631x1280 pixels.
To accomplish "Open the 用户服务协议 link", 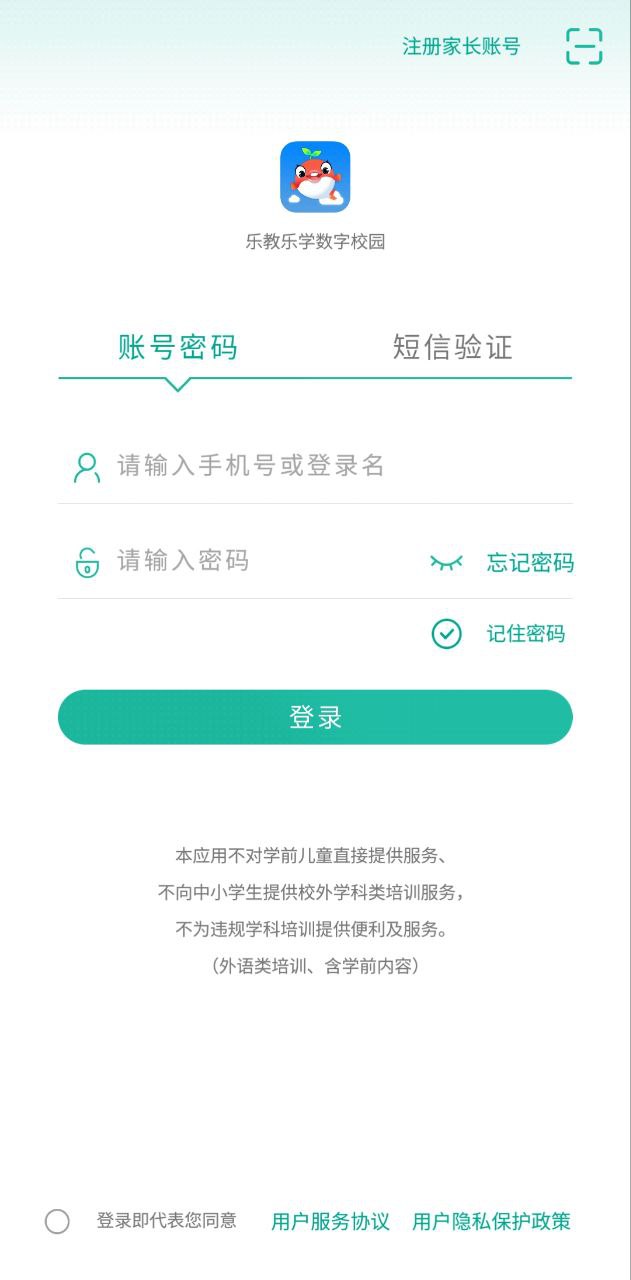I will (x=330, y=1221).
